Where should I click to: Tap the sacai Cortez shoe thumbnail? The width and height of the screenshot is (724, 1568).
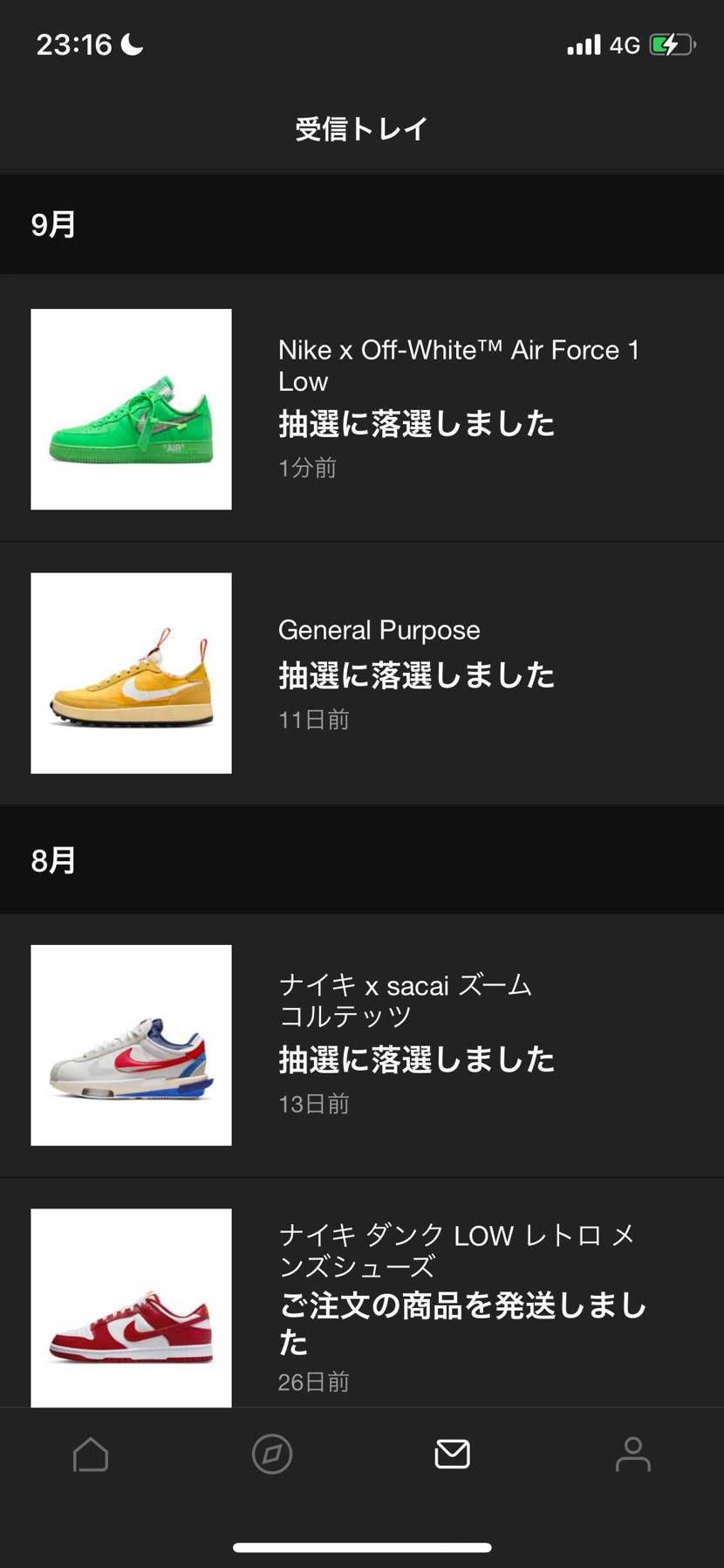131,1044
